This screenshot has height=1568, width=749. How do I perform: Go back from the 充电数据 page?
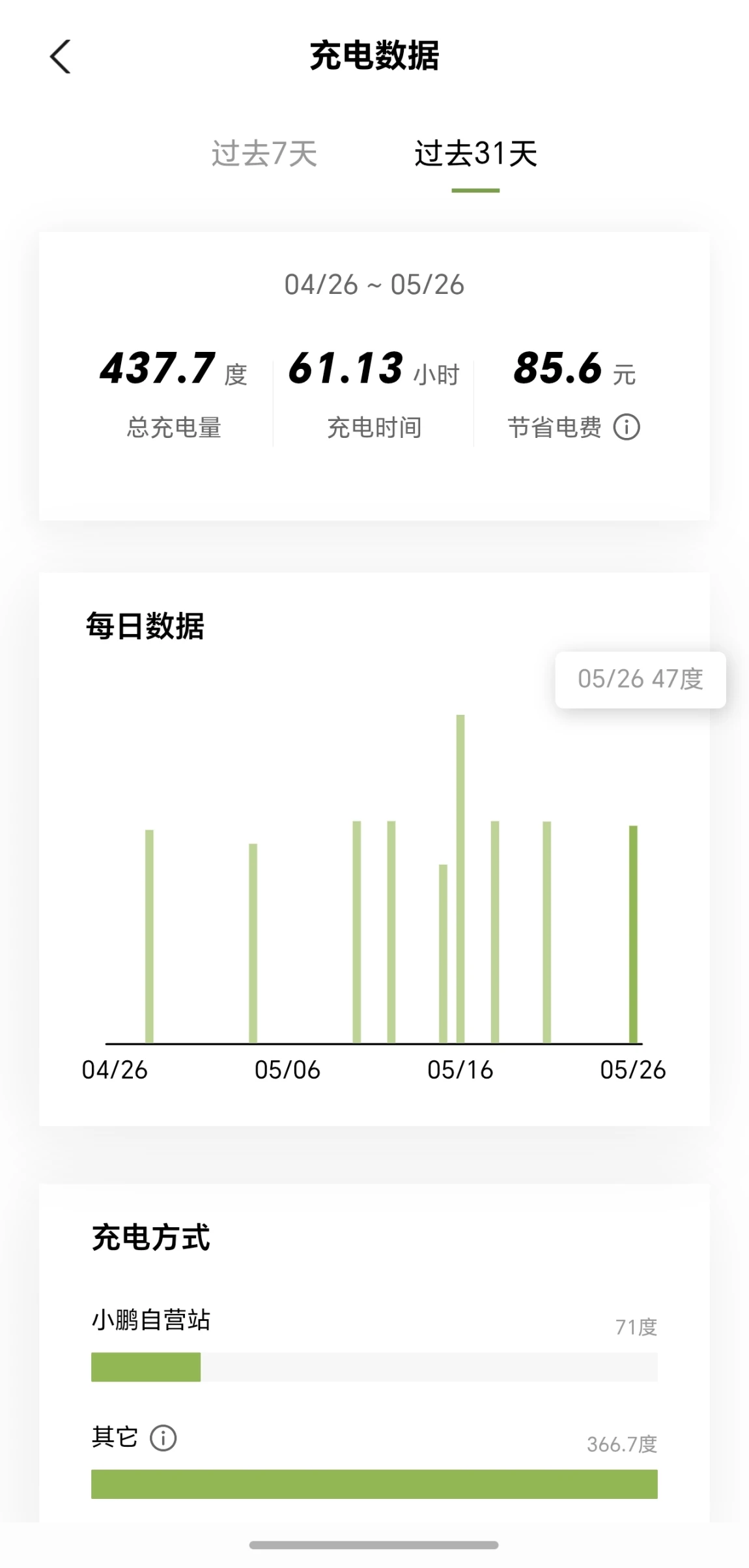pyautogui.click(x=60, y=57)
